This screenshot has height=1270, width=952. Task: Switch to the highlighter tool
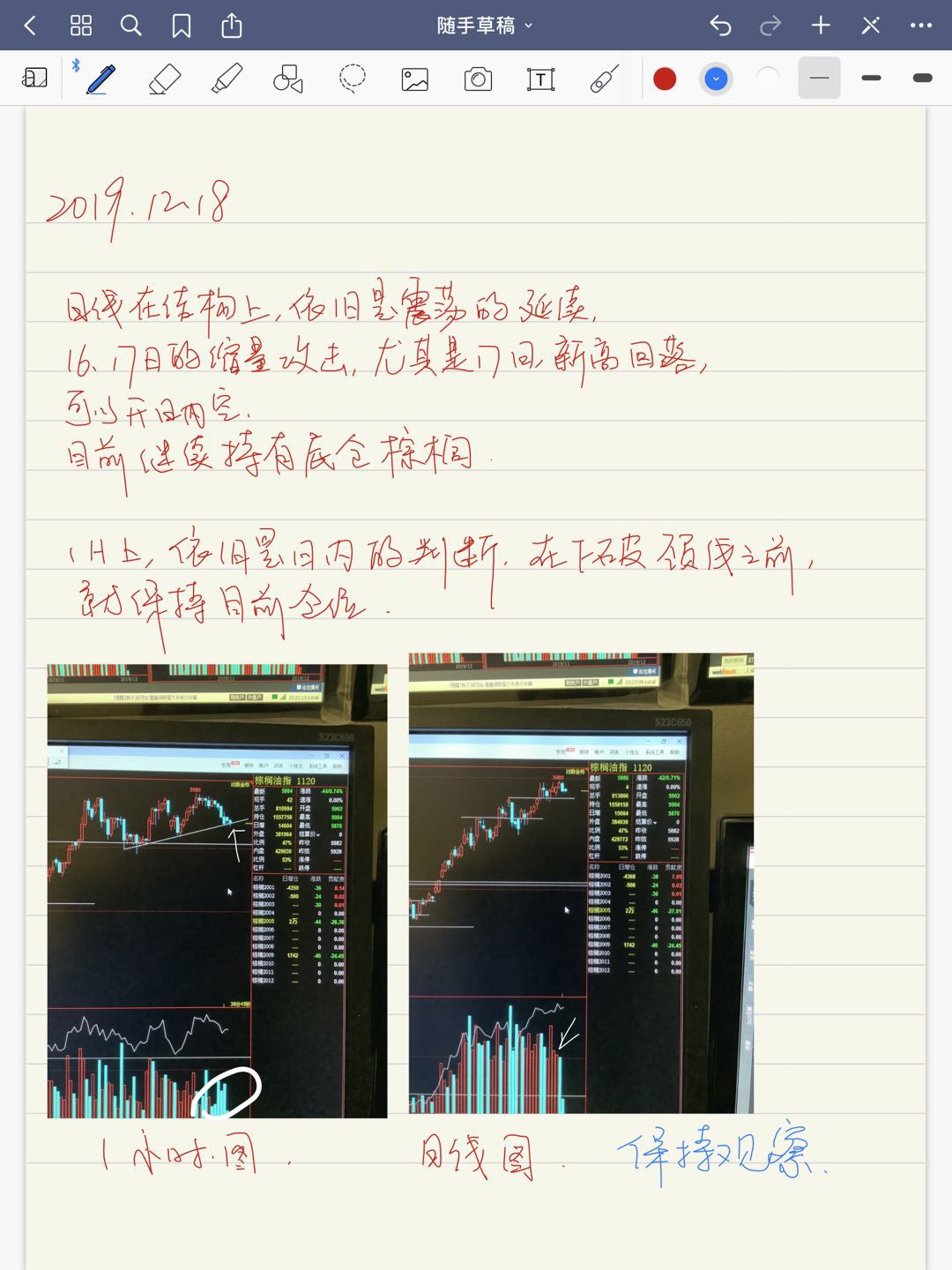click(227, 78)
